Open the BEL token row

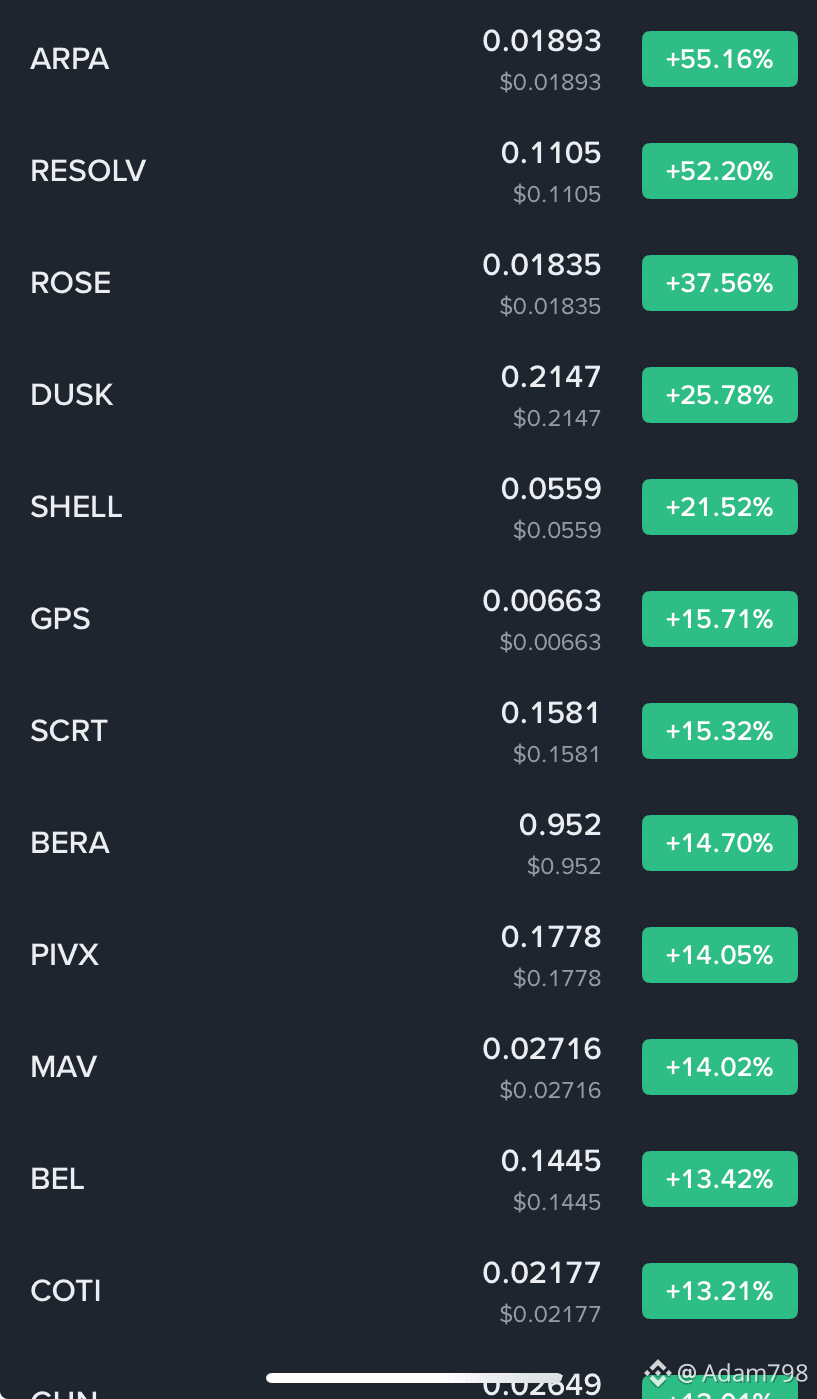pos(57,1179)
